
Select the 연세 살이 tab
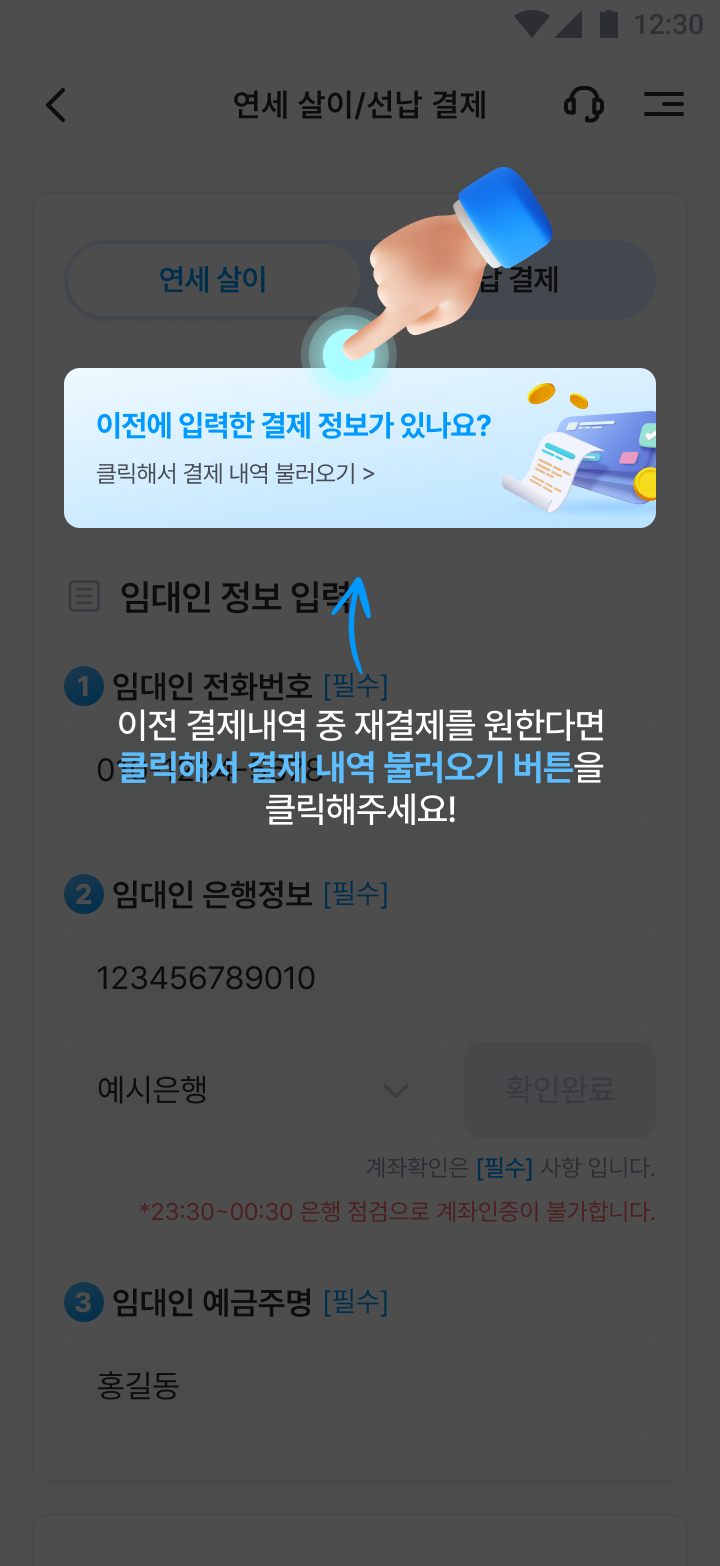(x=213, y=280)
